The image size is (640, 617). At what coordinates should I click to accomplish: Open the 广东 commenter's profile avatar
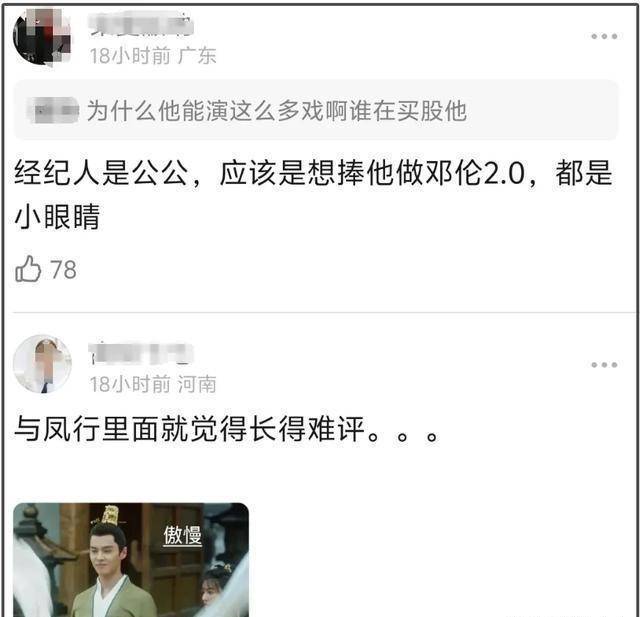click(x=41, y=36)
